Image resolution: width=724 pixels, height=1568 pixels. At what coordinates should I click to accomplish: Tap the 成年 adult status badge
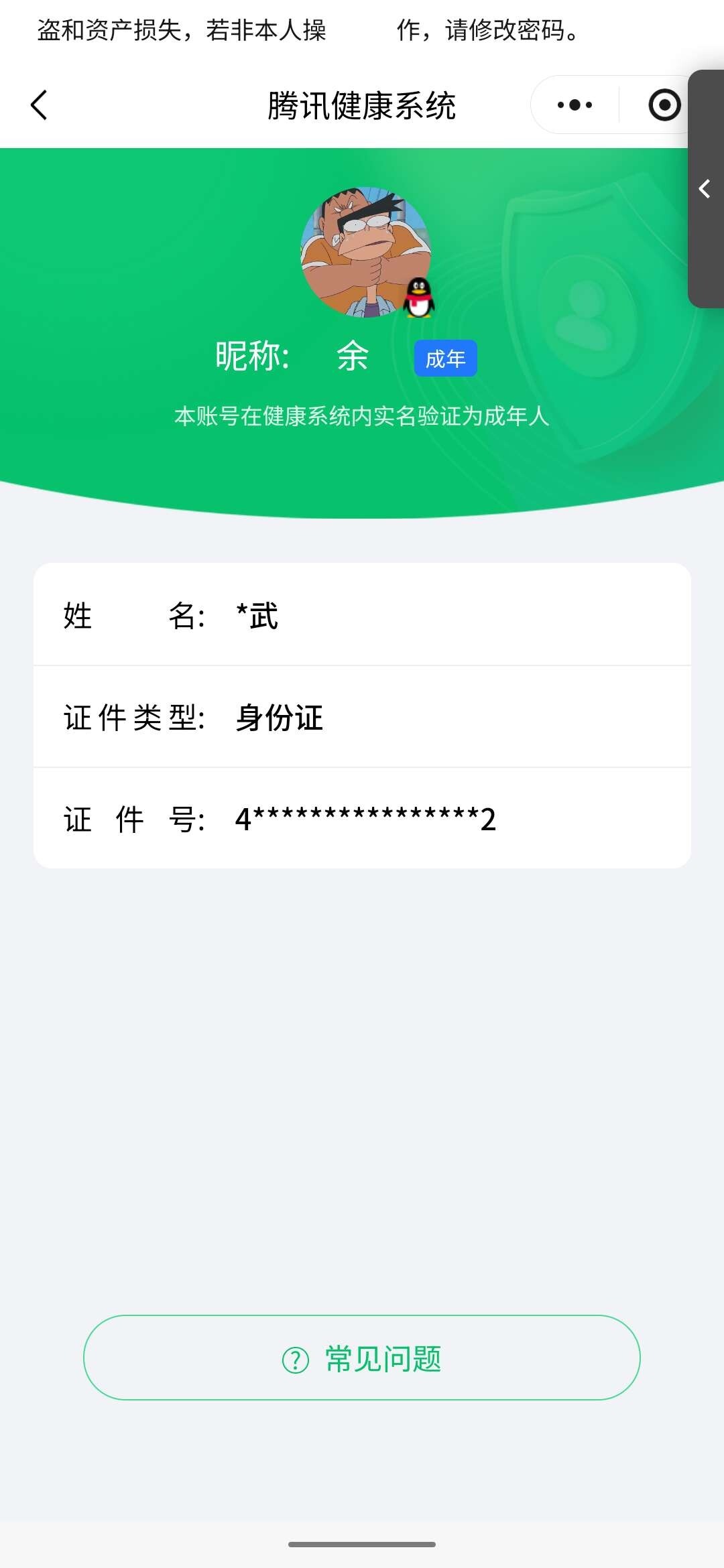[x=445, y=358]
